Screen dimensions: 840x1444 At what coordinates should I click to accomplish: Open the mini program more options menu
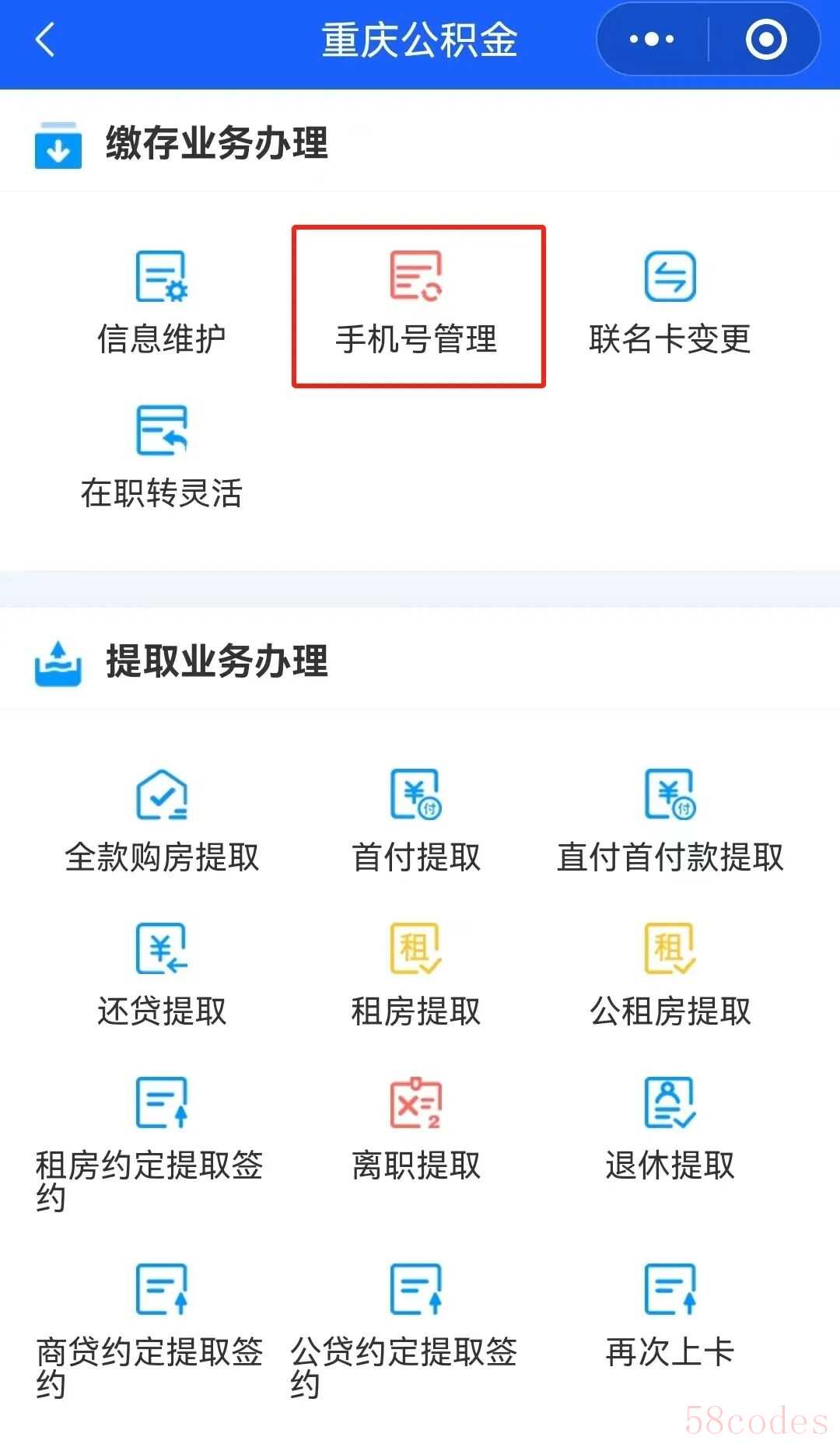click(x=652, y=40)
